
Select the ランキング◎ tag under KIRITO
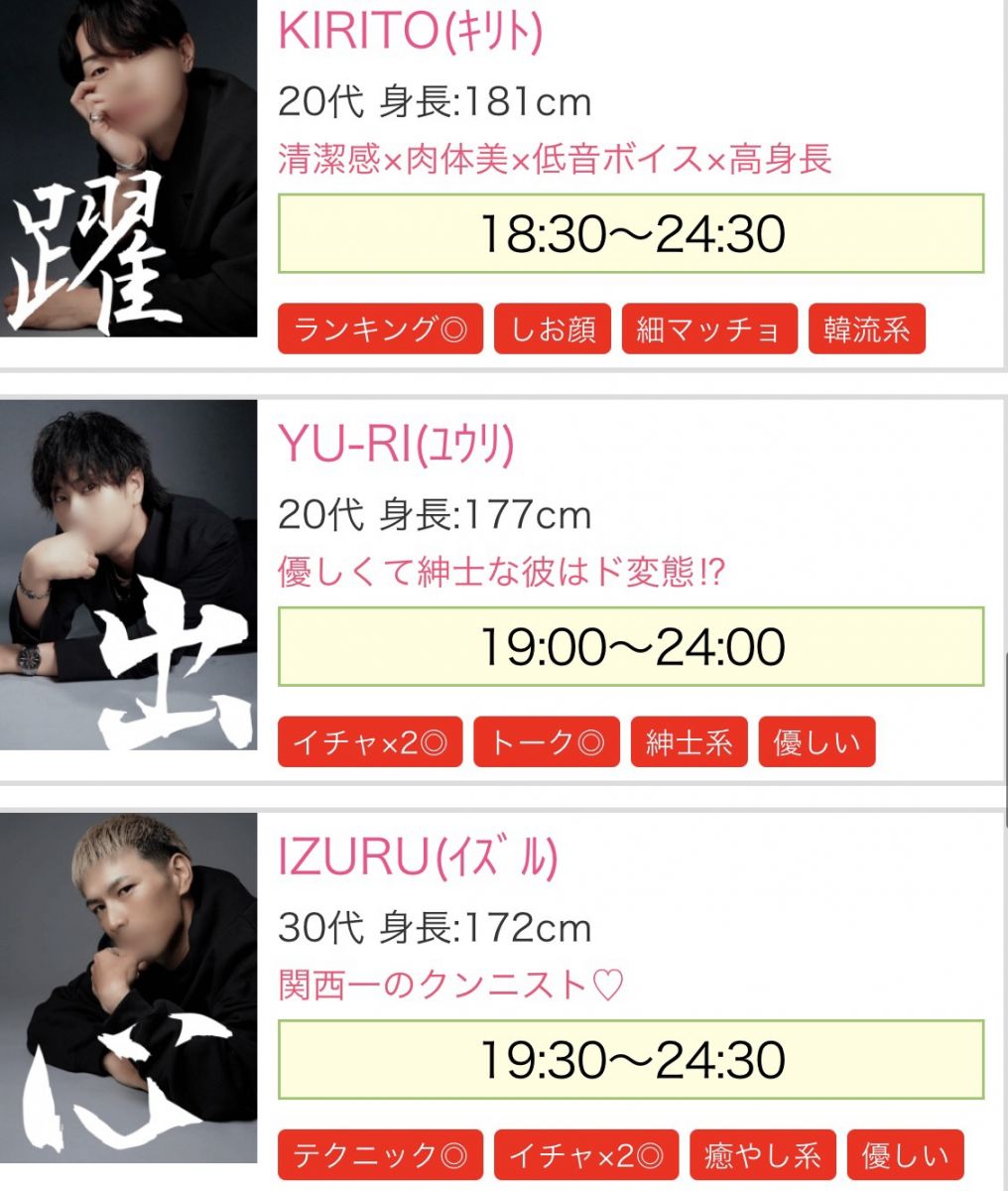click(x=380, y=329)
